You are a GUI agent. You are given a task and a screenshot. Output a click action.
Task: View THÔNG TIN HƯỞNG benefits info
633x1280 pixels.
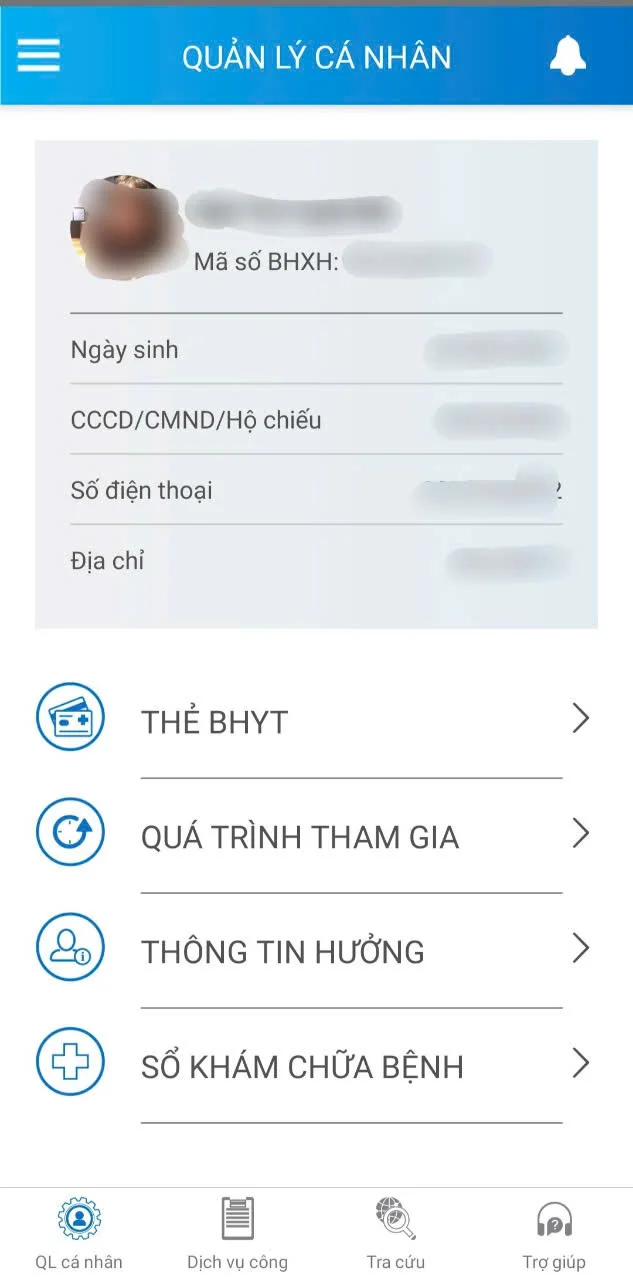point(315,951)
